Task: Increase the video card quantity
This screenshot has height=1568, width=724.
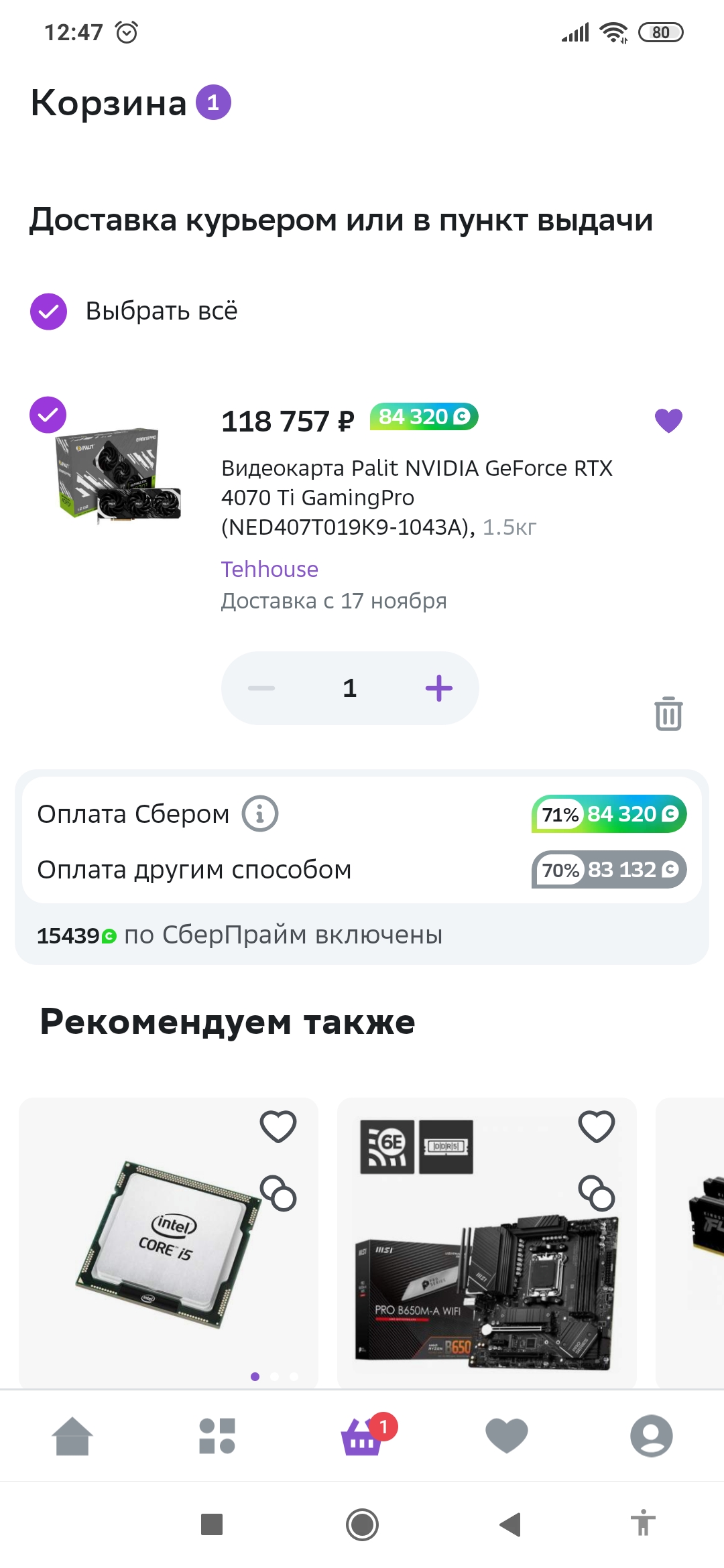Action: [x=439, y=688]
